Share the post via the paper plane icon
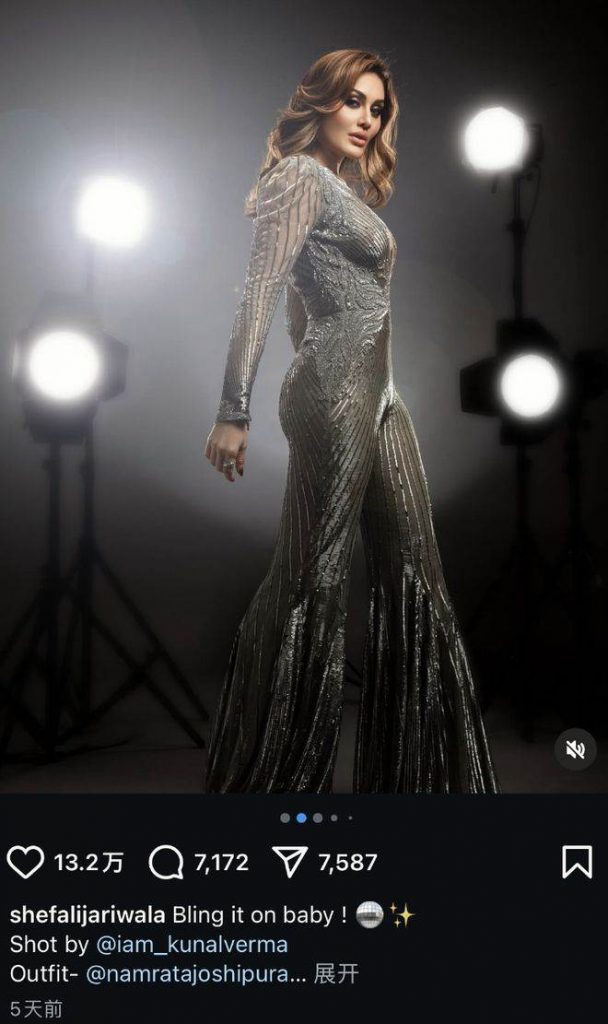 (x=289, y=863)
